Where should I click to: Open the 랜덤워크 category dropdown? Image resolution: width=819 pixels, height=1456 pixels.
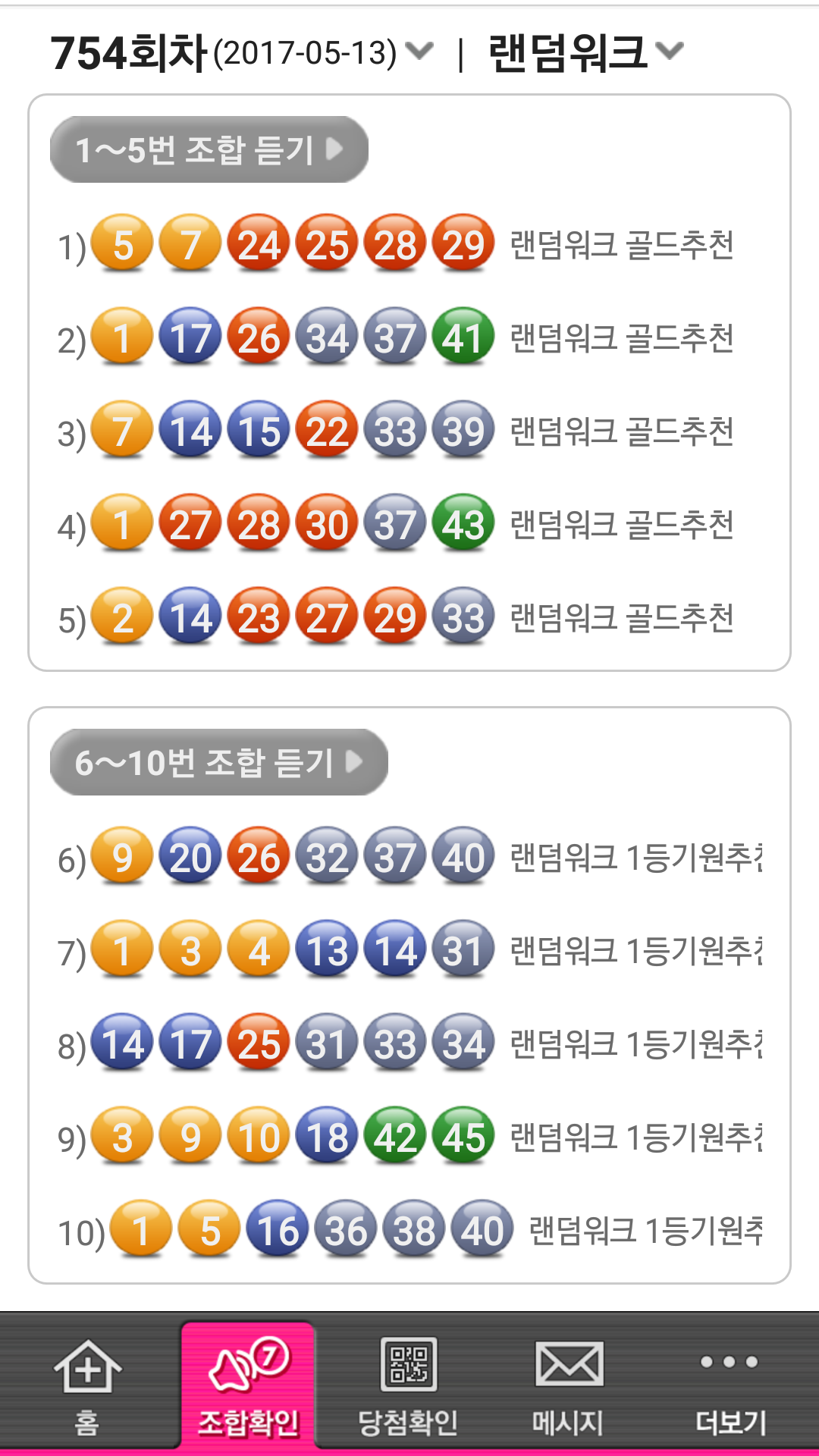pyautogui.click(x=585, y=53)
